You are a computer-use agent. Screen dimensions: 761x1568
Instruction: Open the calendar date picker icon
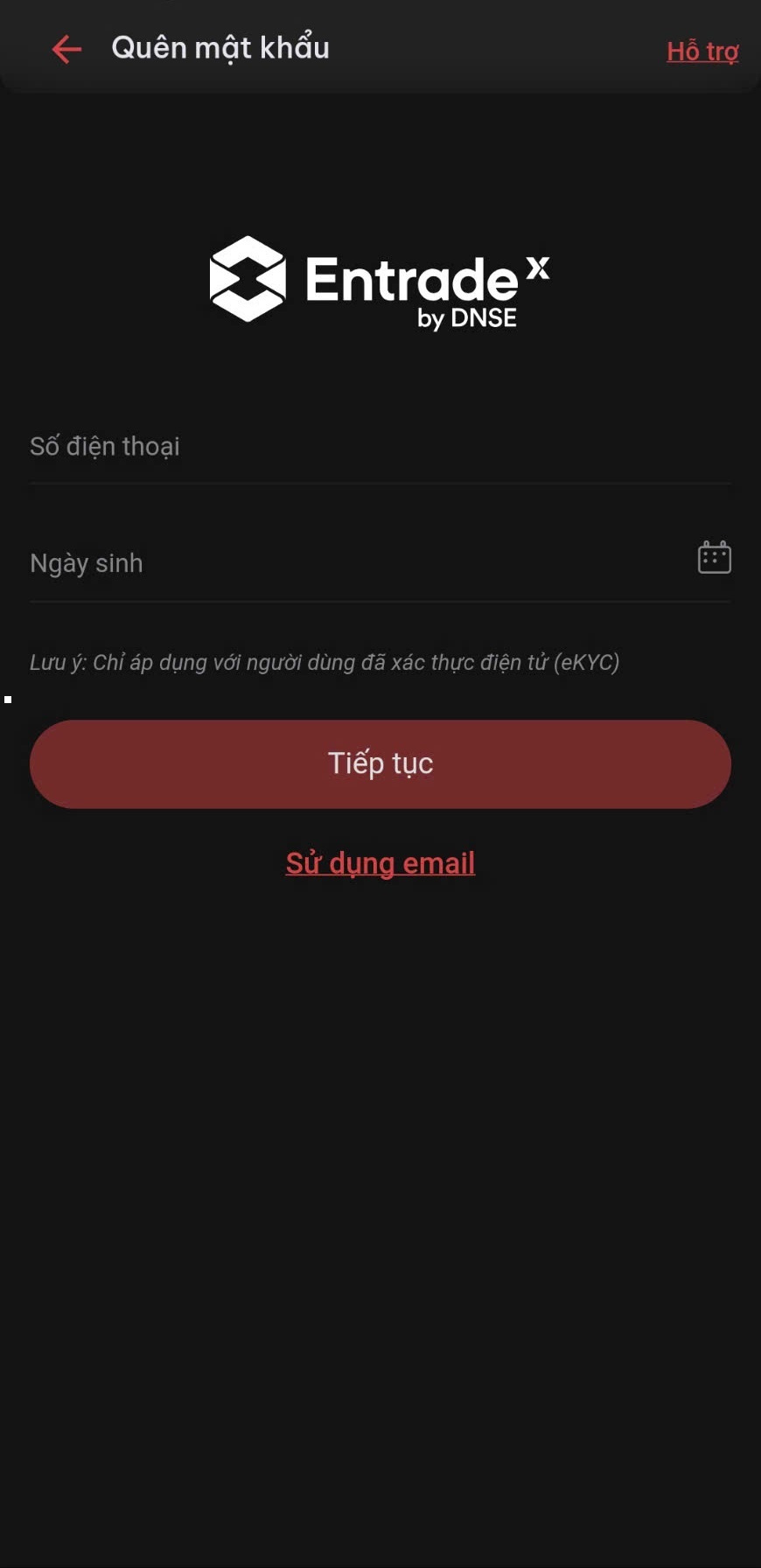click(x=714, y=557)
